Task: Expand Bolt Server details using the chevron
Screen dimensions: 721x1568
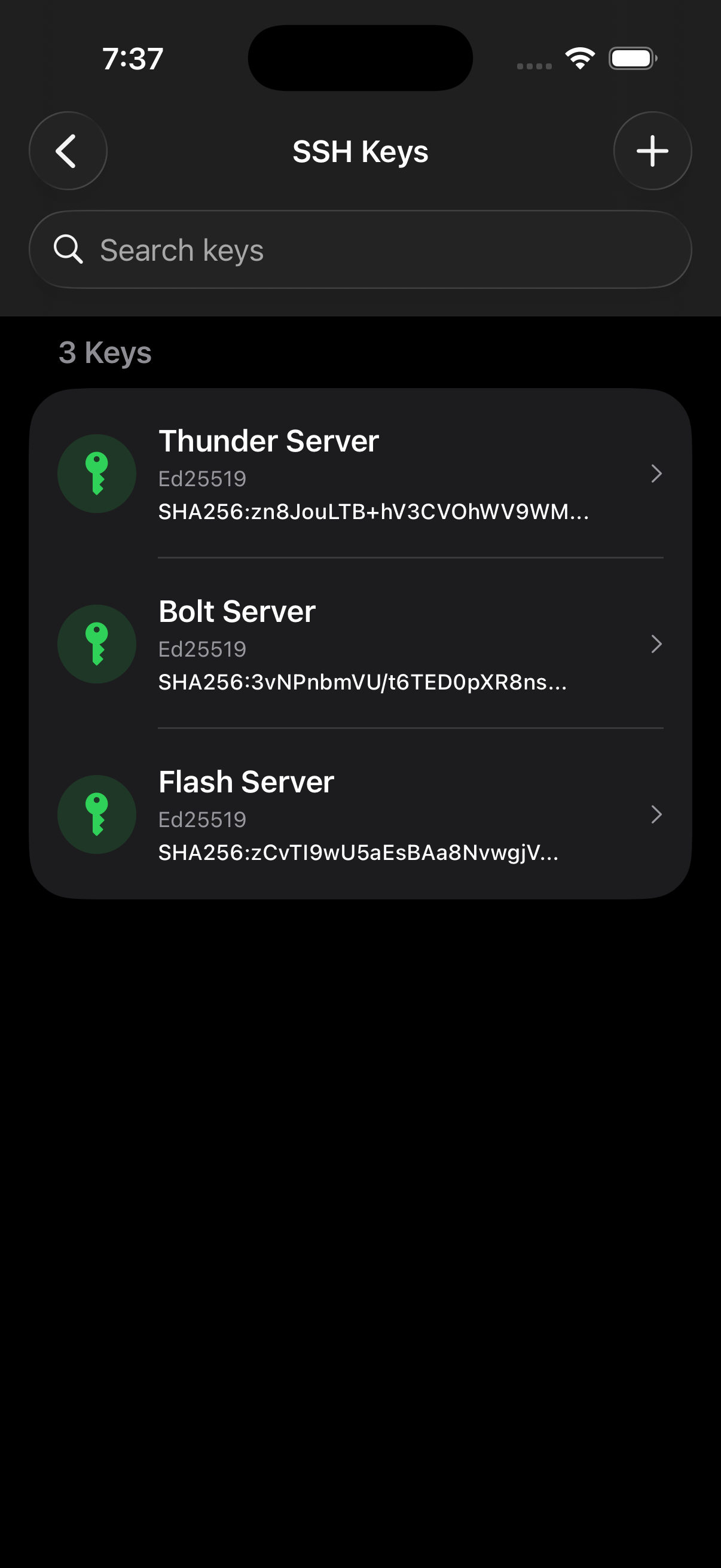Action: [656, 644]
